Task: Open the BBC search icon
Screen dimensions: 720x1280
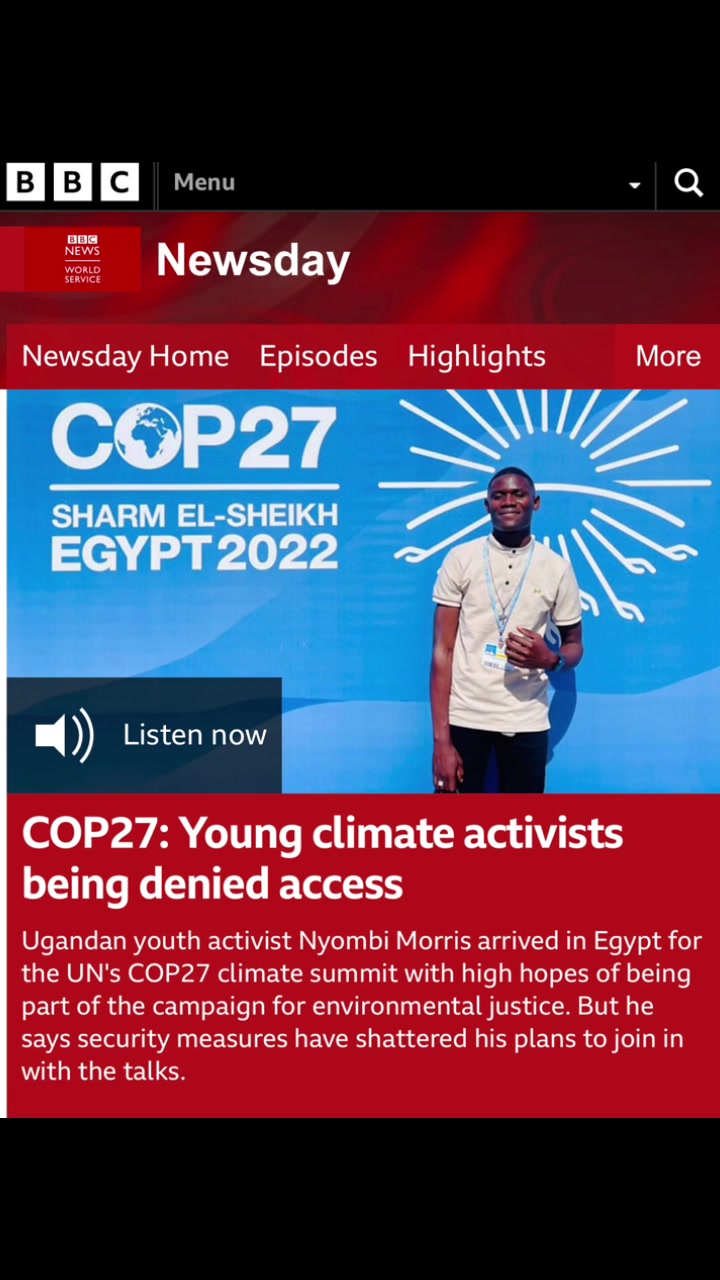Action: click(688, 183)
